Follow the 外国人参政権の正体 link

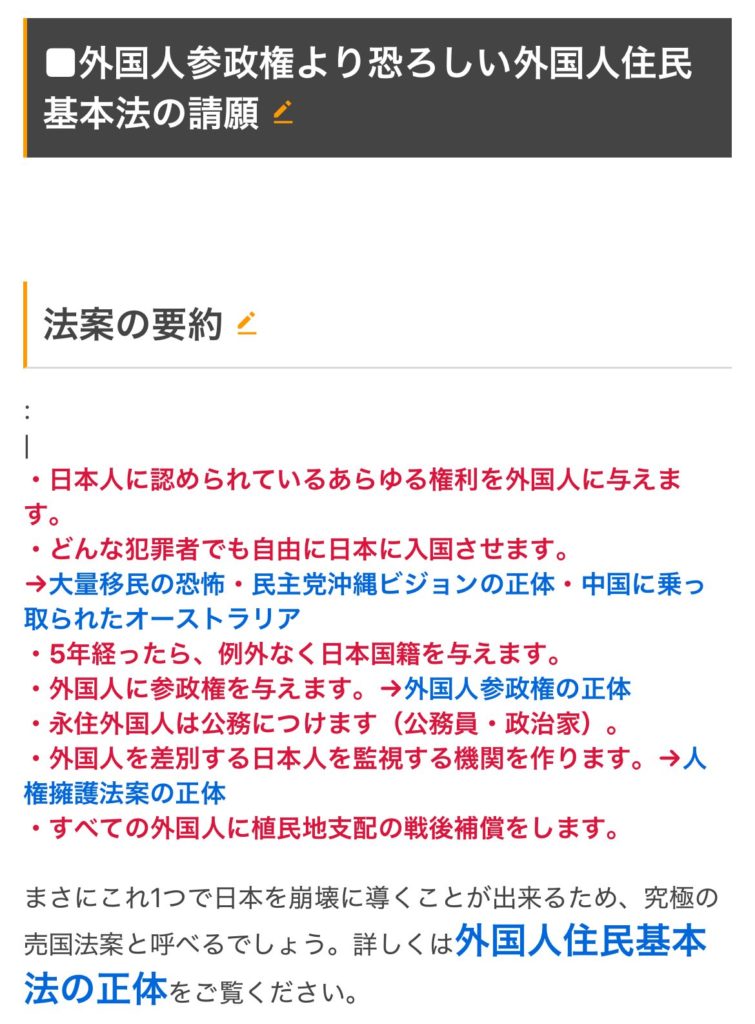click(518, 689)
